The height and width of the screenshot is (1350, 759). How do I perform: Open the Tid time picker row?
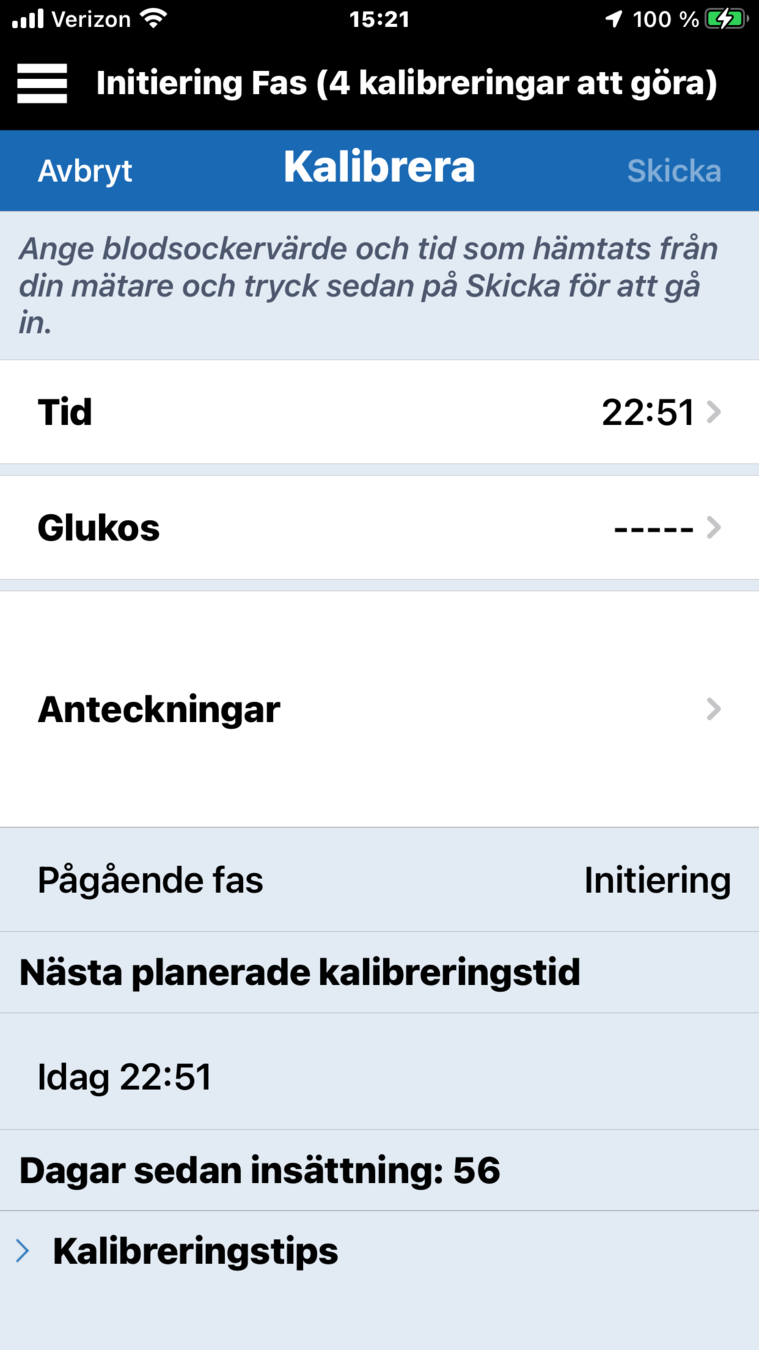click(x=379, y=412)
